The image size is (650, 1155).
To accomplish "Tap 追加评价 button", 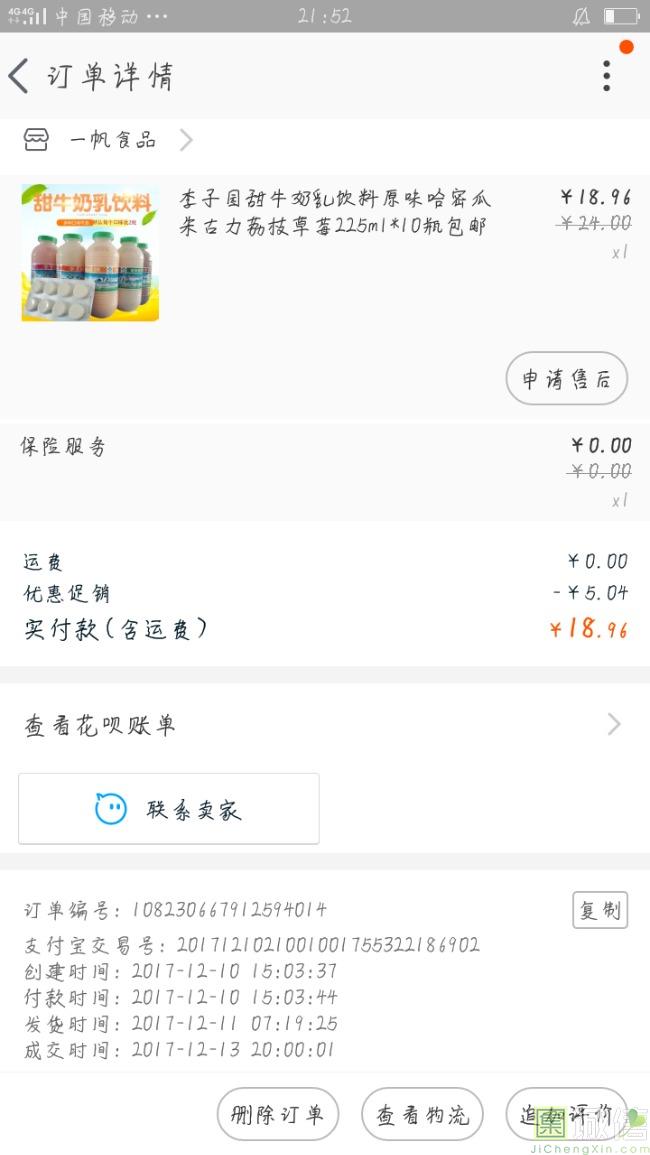I will (x=566, y=1115).
